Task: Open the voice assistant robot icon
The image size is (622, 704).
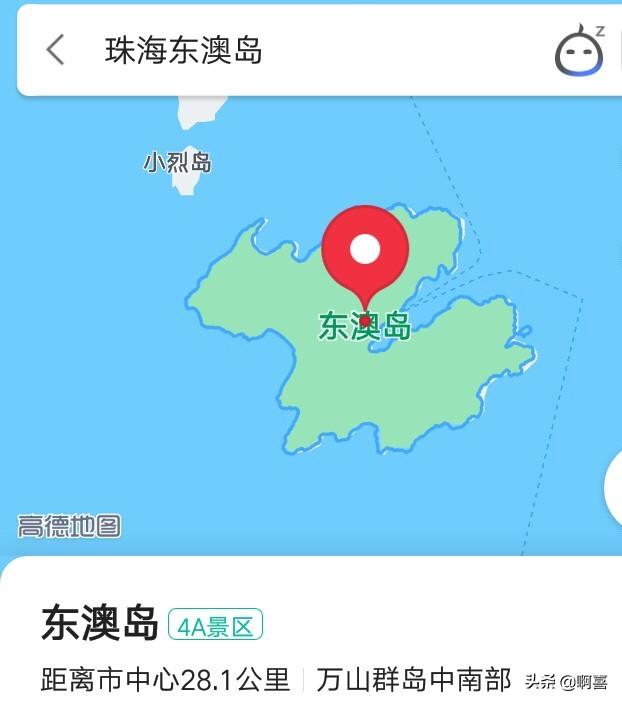Action: (580, 52)
